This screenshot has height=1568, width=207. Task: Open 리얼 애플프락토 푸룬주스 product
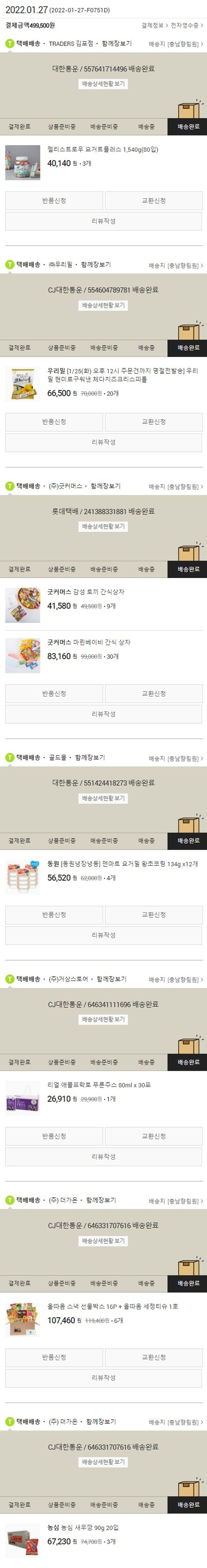click(x=99, y=1085)
